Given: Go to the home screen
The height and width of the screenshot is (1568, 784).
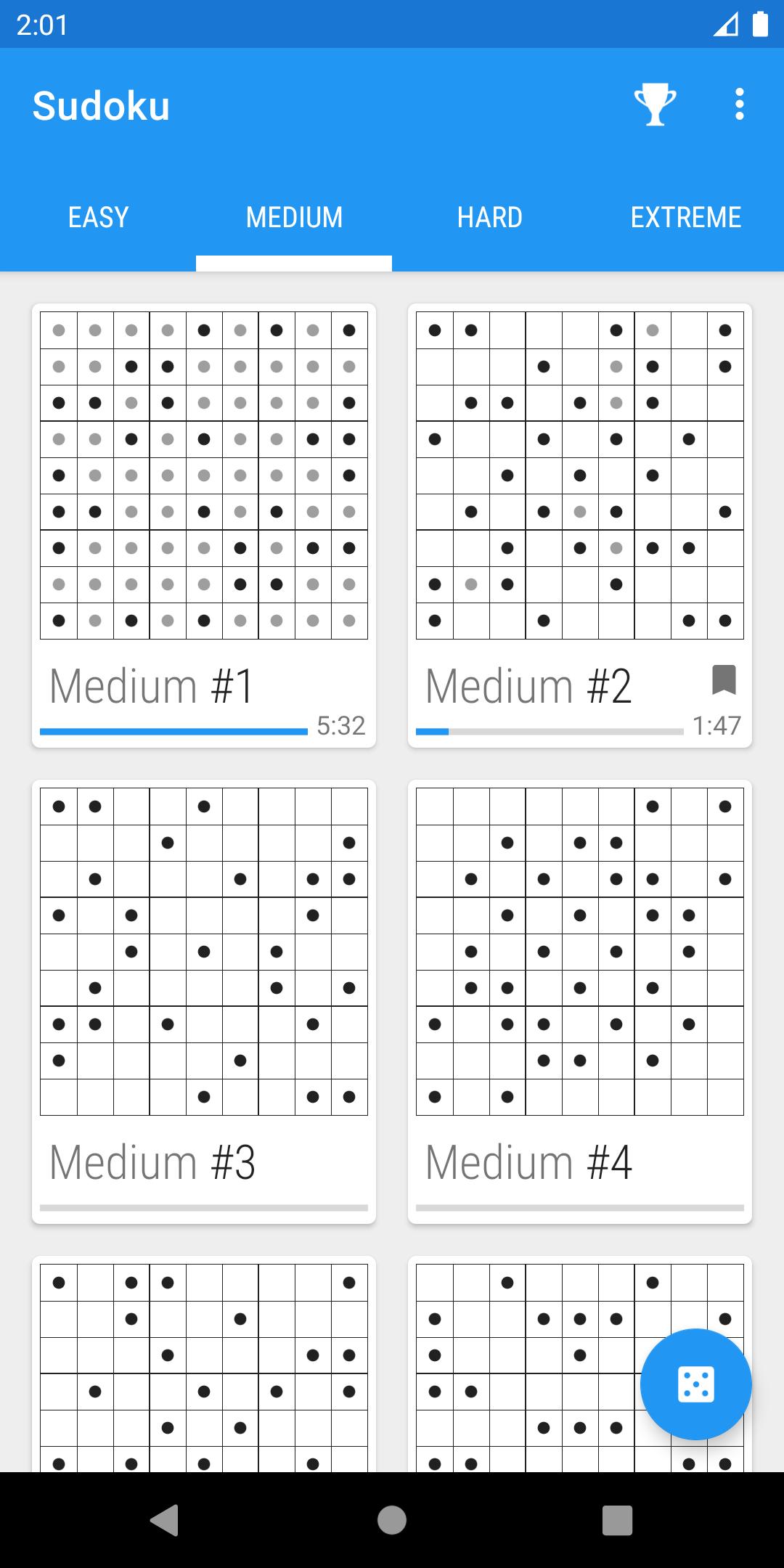Looking at the screenshot, I should [x=392, y=1519].
